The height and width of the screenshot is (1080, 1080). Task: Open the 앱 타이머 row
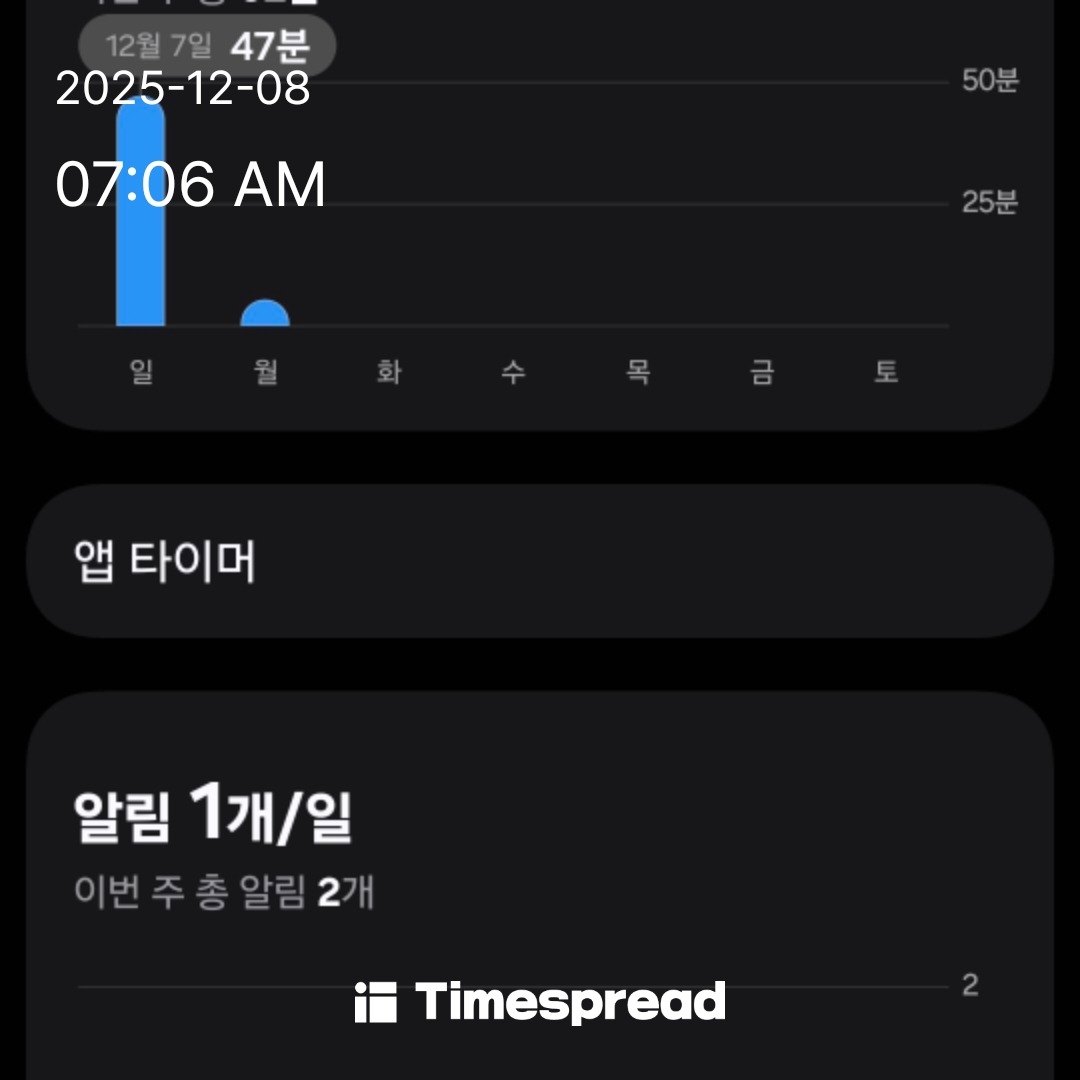540,561
